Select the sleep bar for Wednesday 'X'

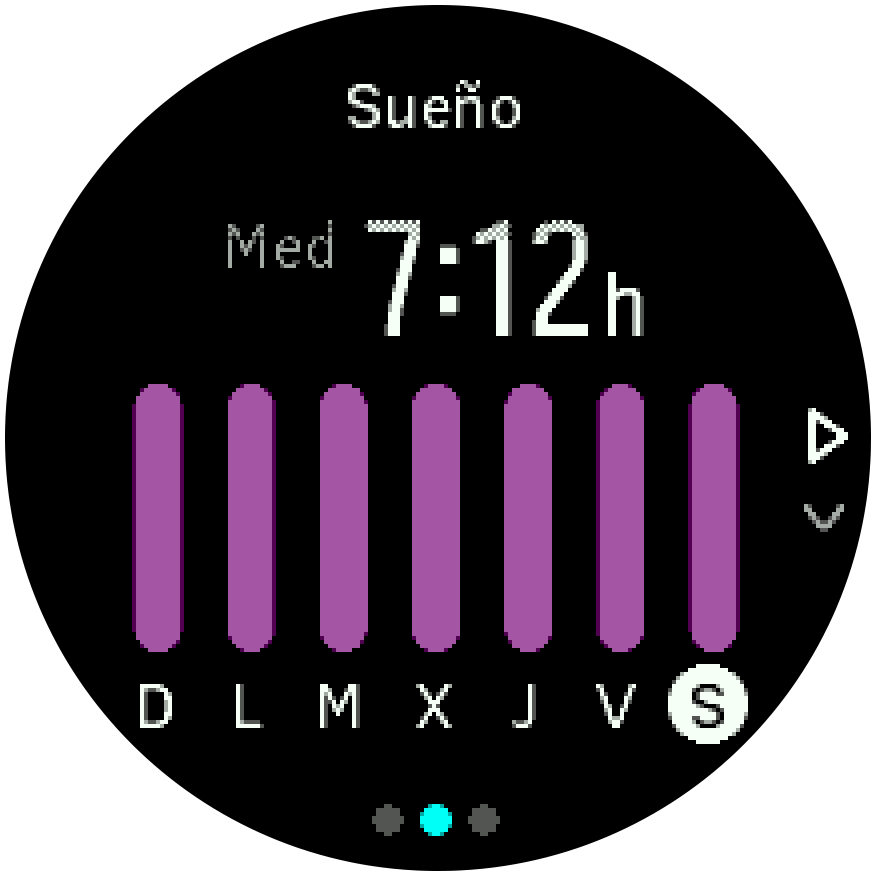click(436, 518)
